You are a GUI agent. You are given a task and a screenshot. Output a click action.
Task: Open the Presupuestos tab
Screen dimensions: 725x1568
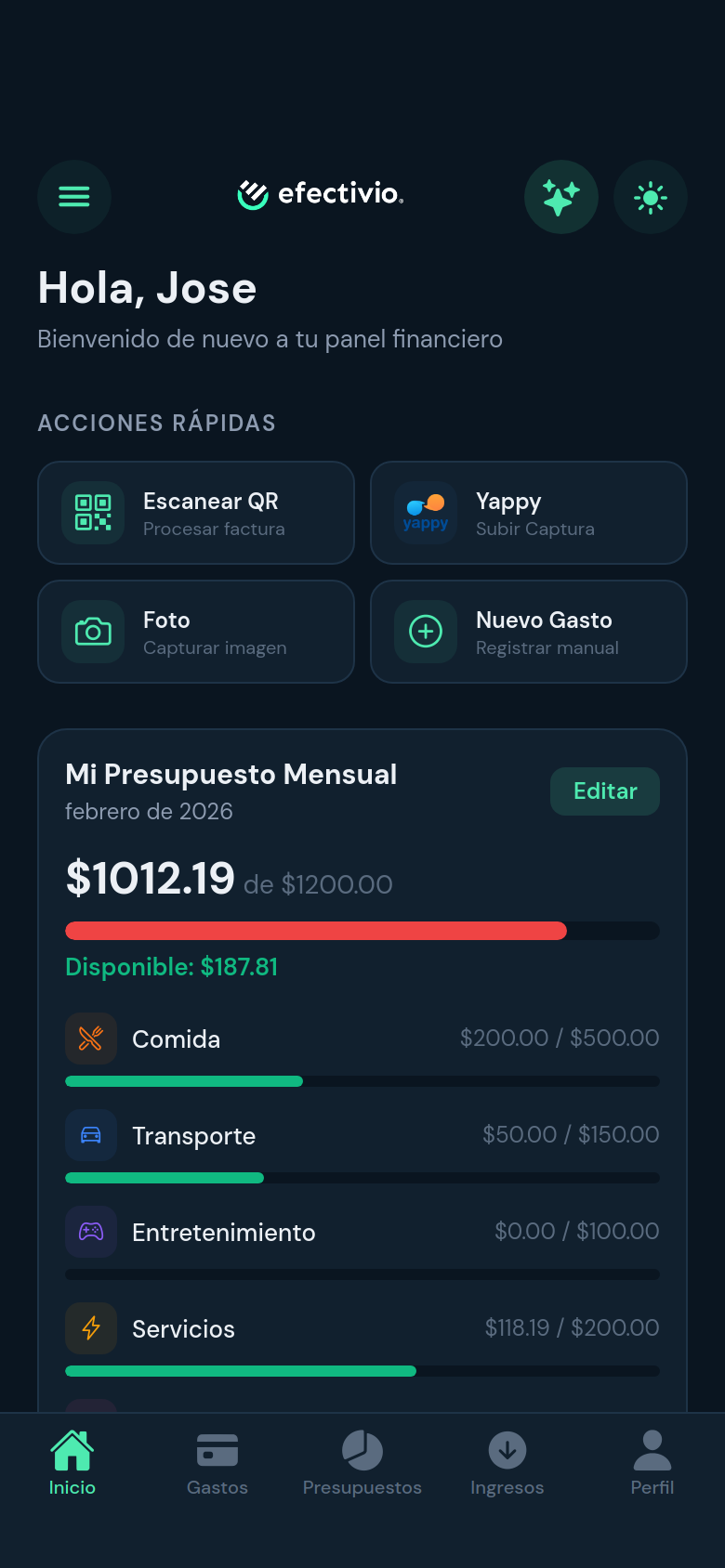[x=362, y=1463]
